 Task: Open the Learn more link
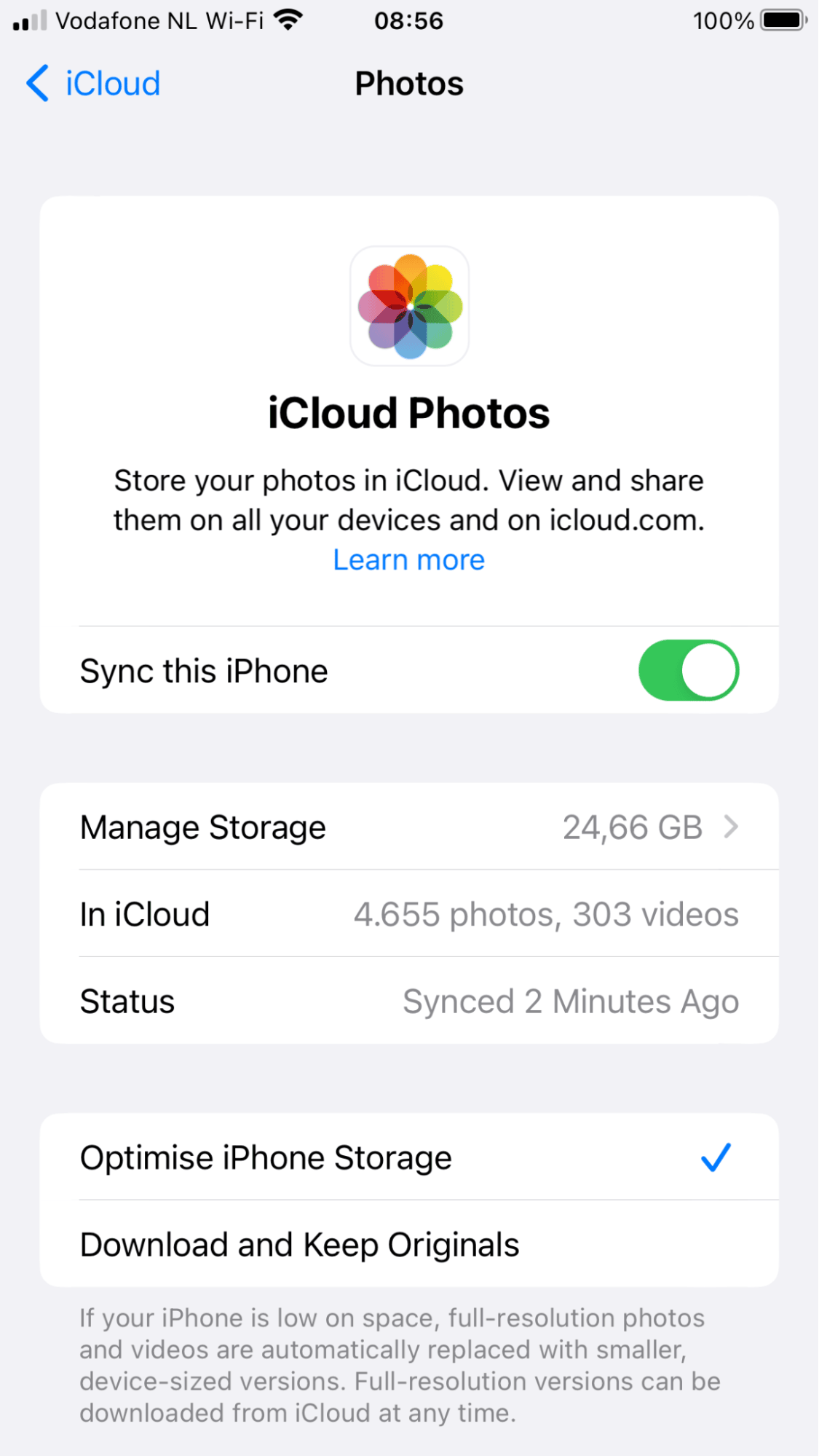(x=408, y=560)
